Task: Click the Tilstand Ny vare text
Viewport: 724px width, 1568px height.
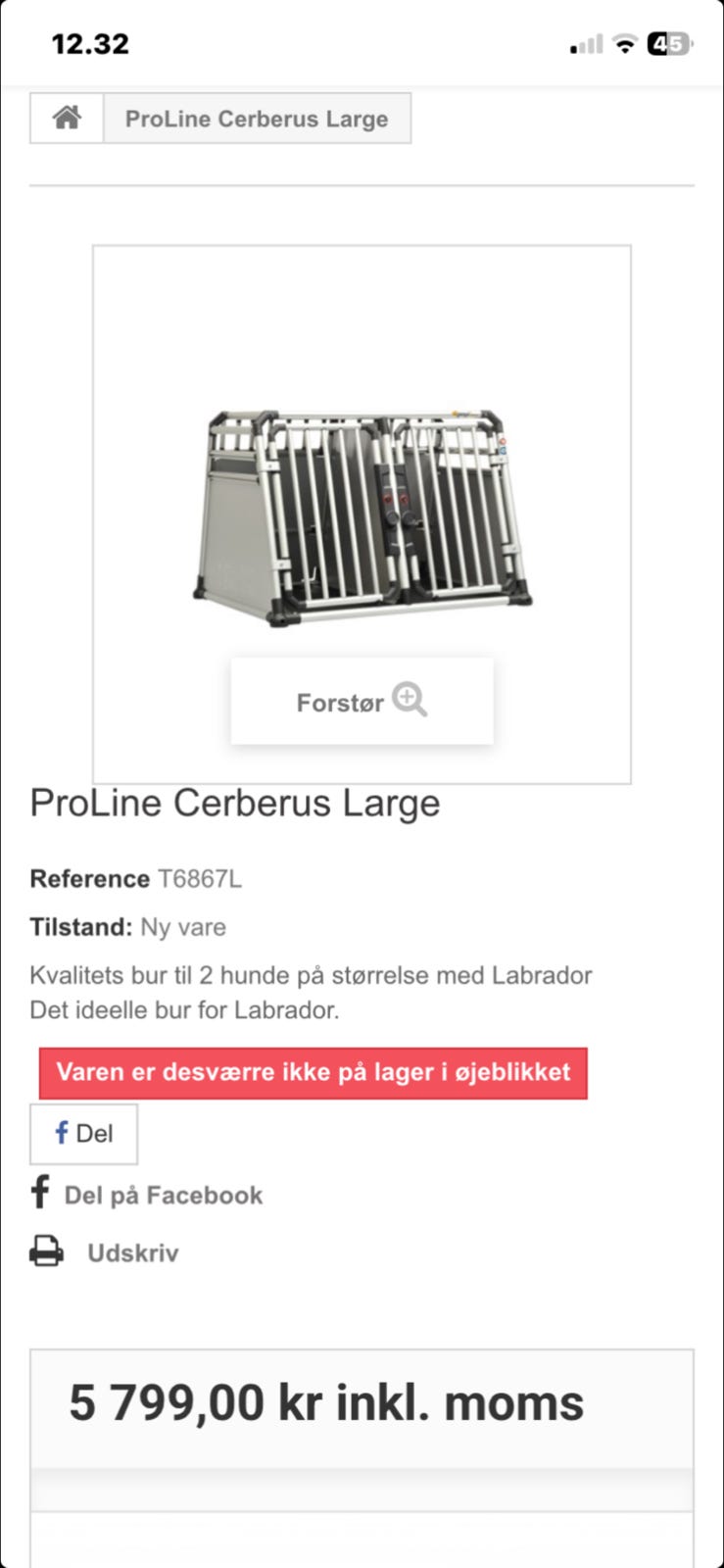Action: pos(127,927)
